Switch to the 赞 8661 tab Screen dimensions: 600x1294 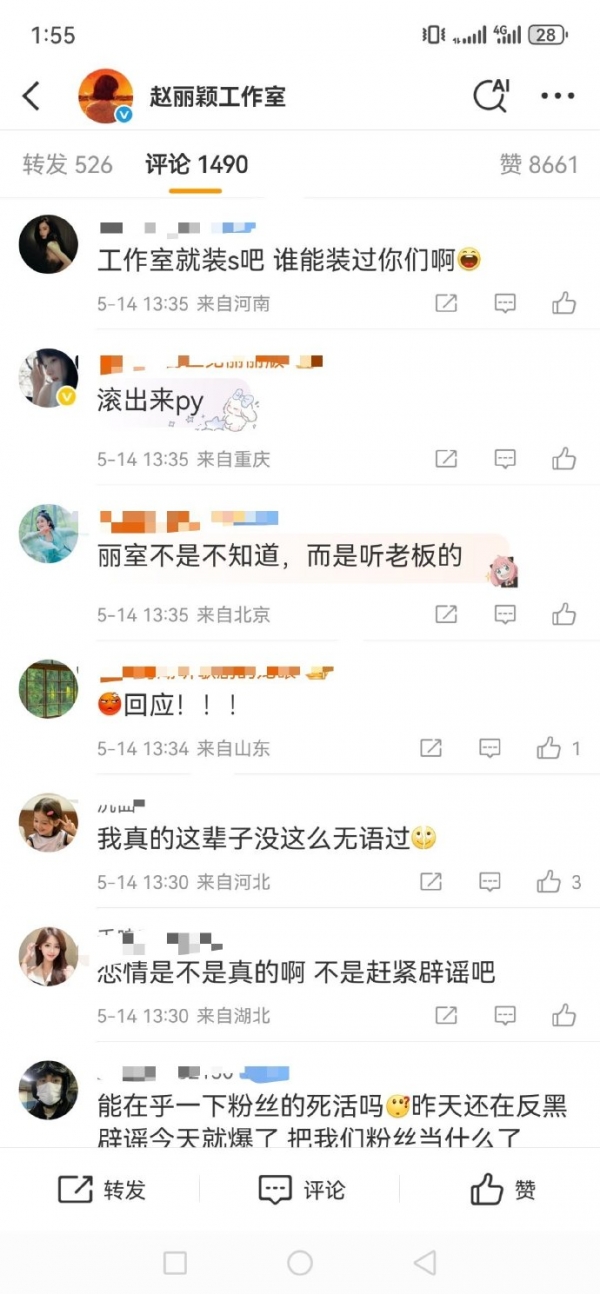tap(538, 164)
